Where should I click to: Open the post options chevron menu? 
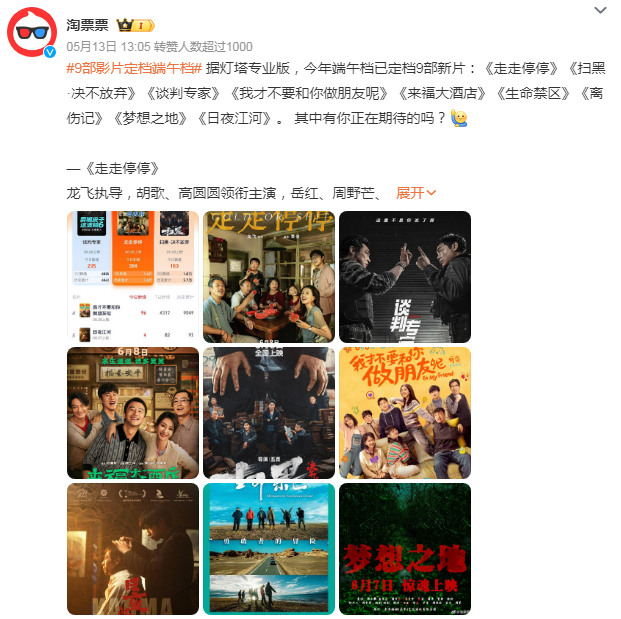[599, 11]
